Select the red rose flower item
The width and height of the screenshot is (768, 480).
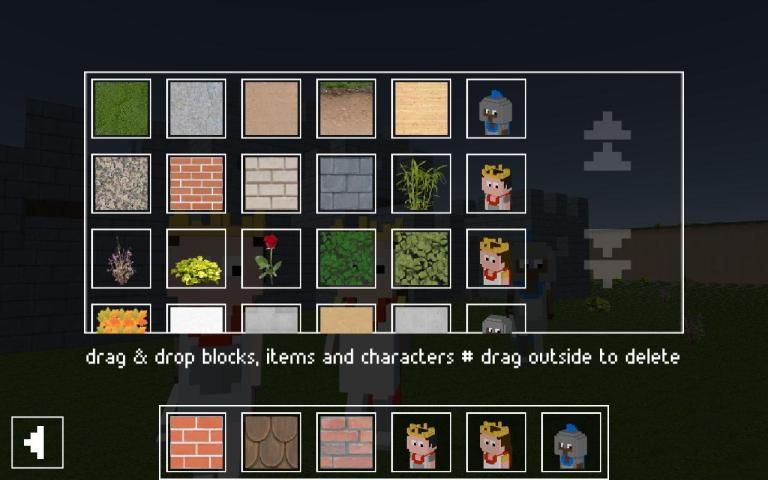click(x=271, y=258)
